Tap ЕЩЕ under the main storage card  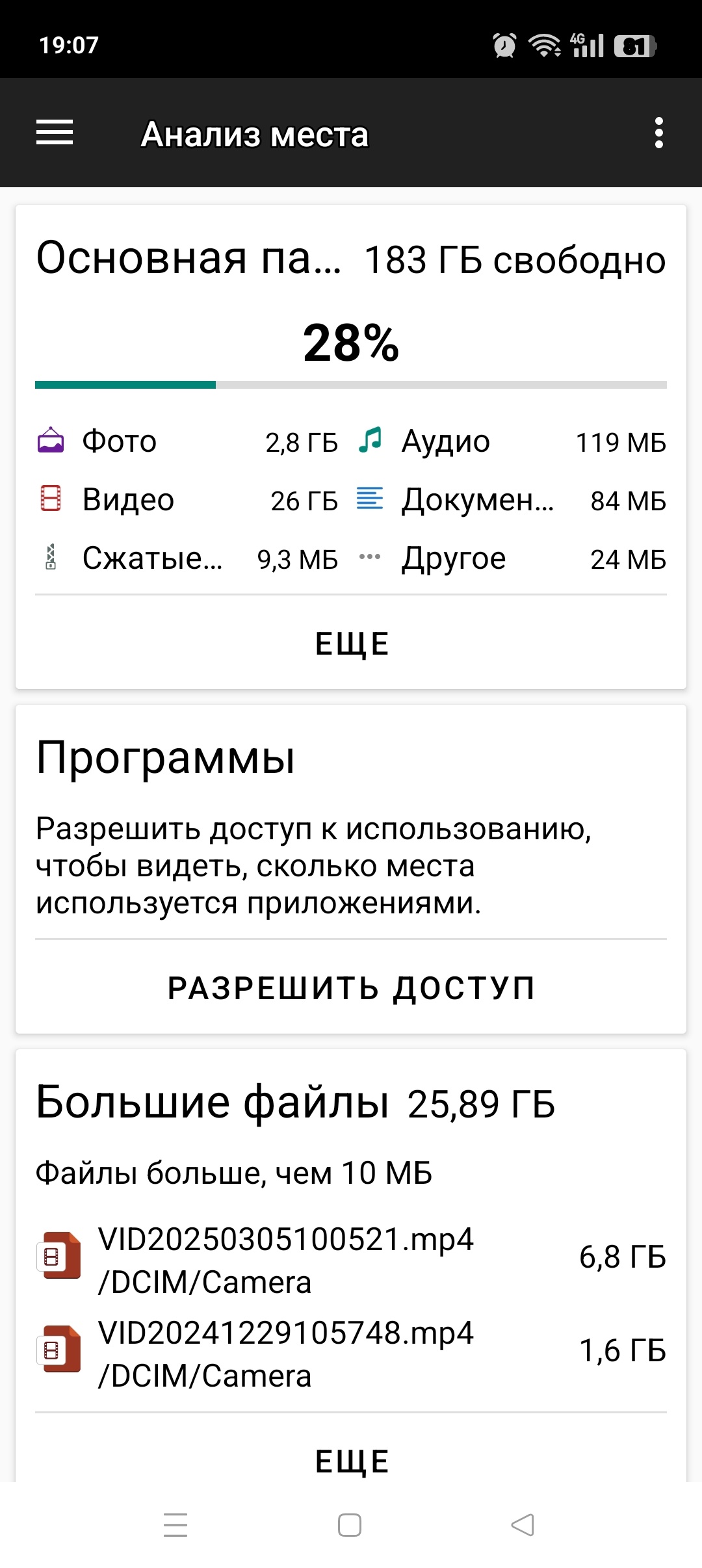[x=351, y=644]
